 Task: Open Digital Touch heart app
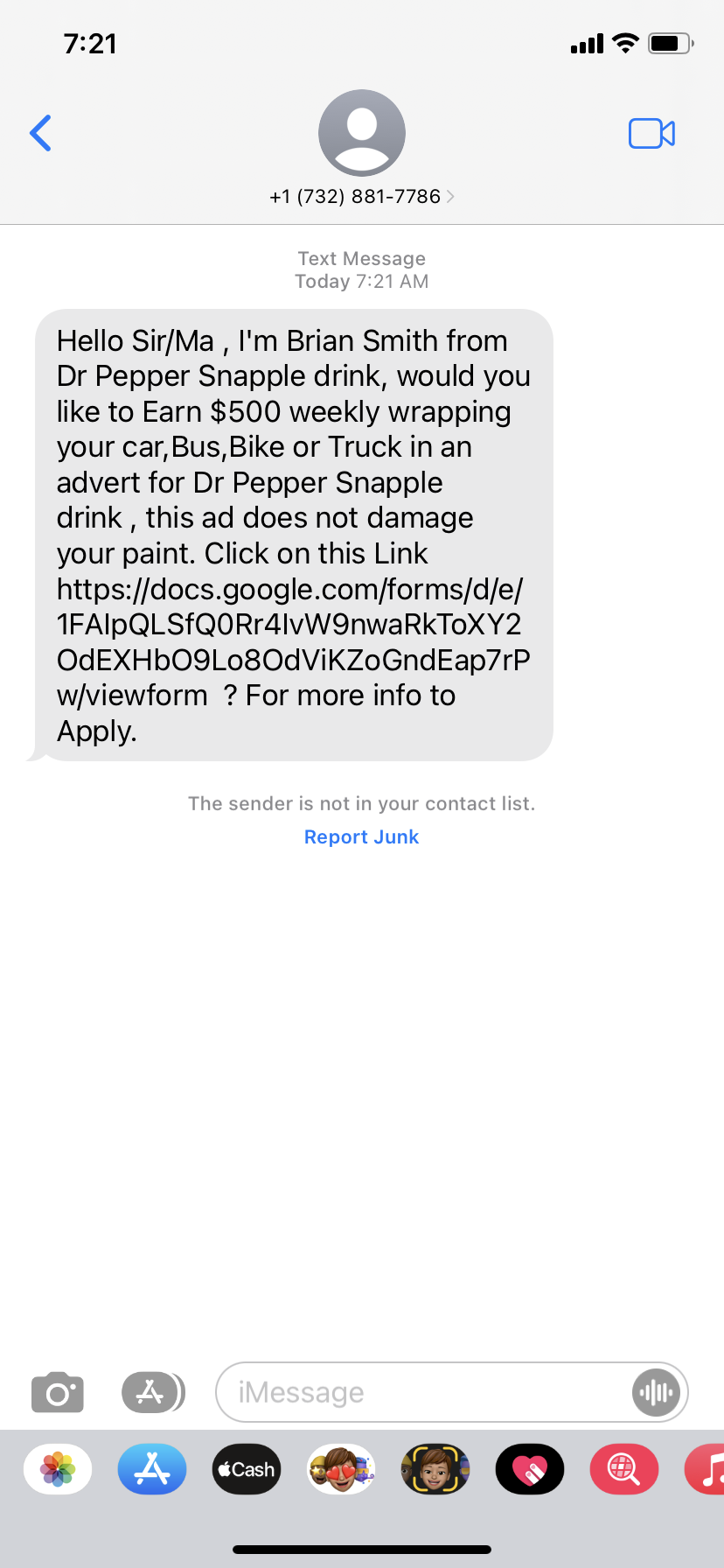click(x=530, y=1469)
